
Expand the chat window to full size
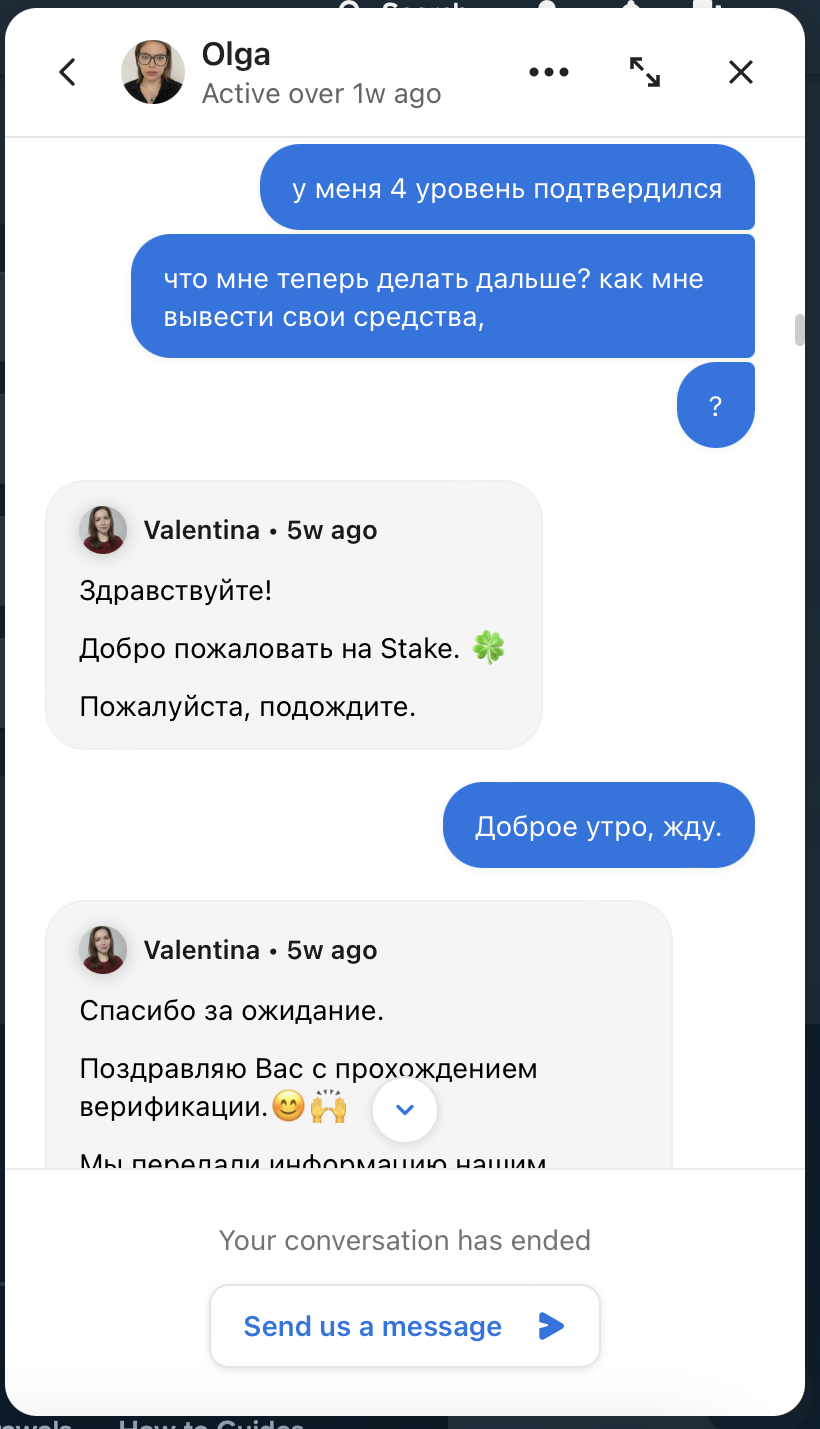tap(645, 72)
